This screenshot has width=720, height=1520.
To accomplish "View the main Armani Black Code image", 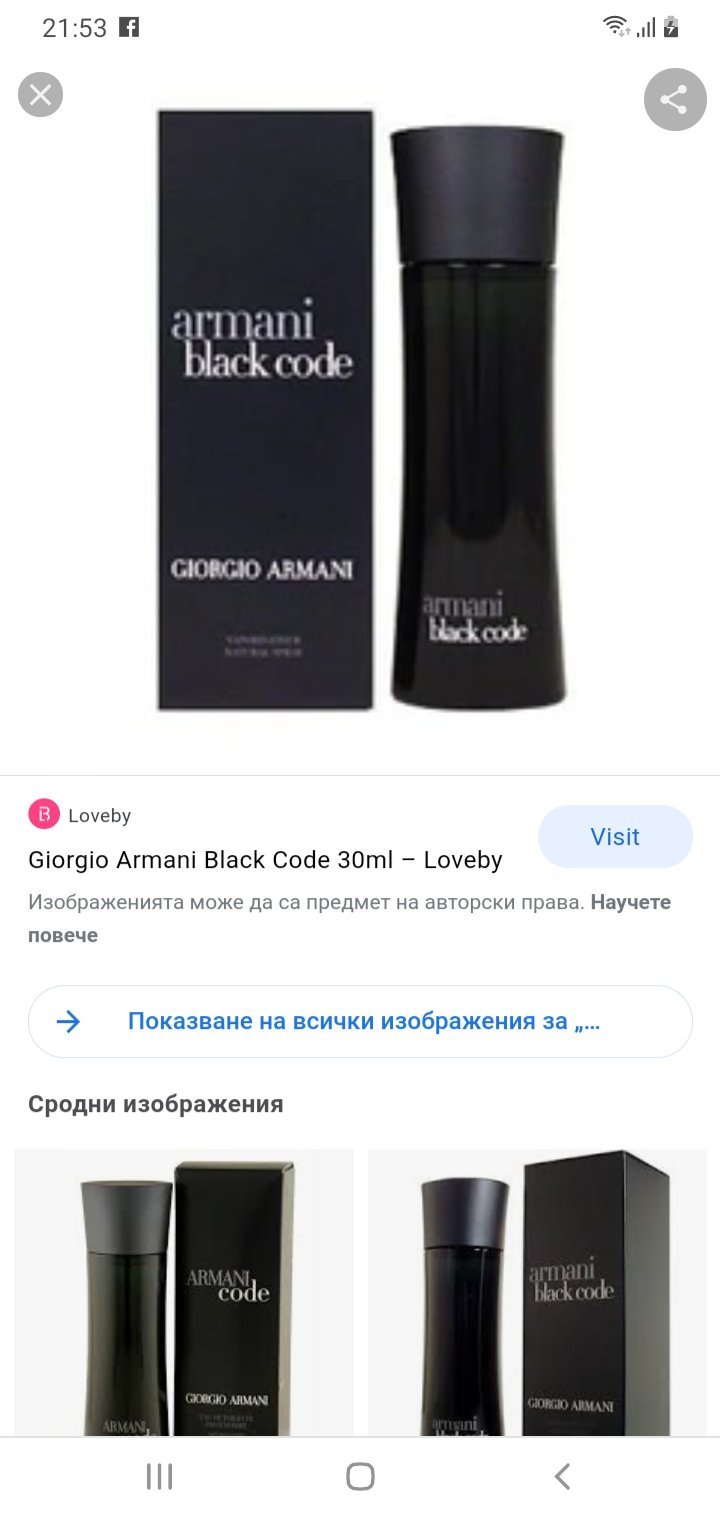I will (360, 410).
